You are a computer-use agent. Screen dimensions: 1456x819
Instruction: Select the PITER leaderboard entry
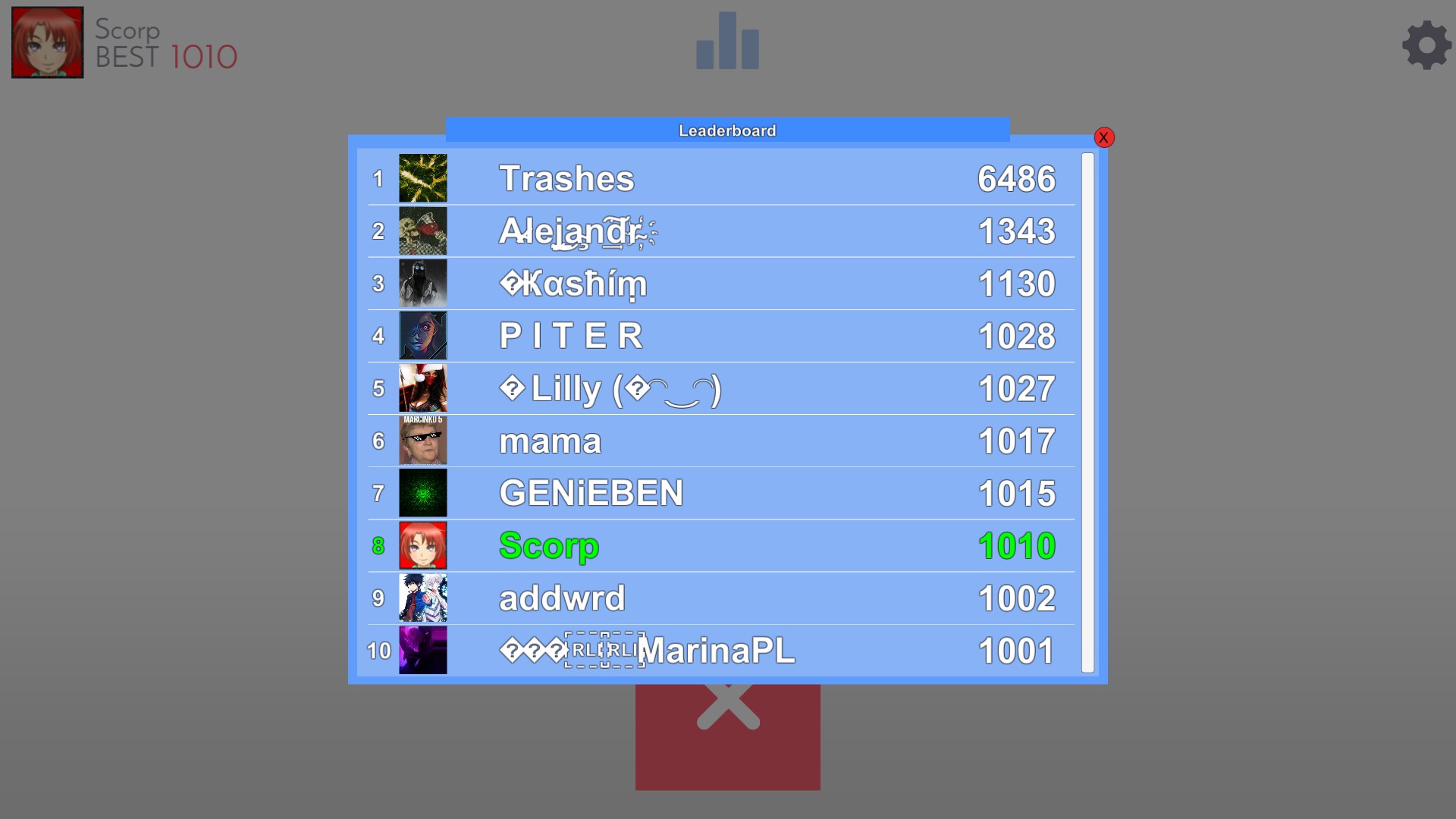pyautogui.click(x=720, y=336)
